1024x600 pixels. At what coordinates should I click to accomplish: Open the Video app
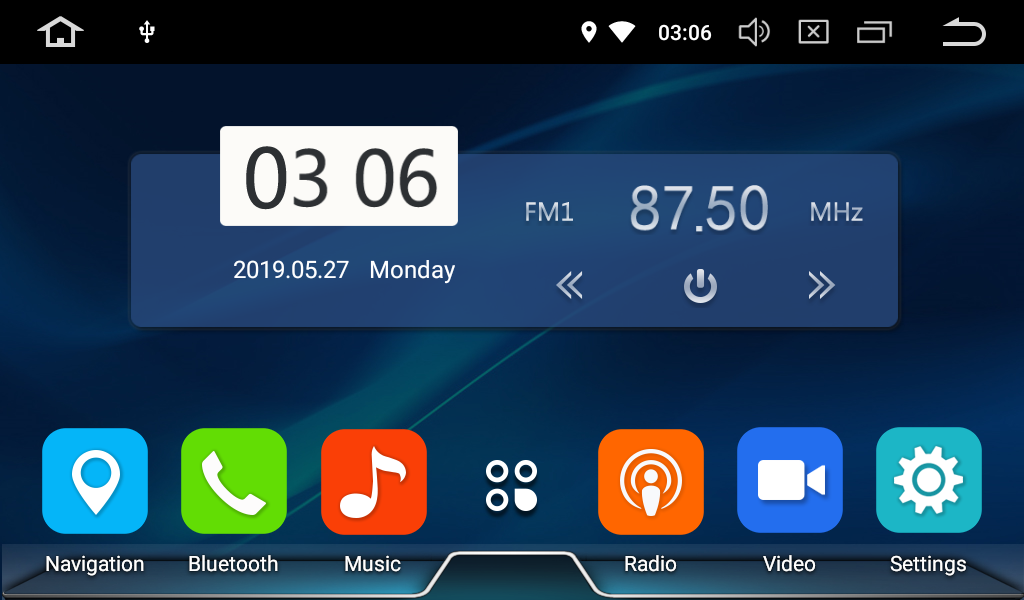coord(789,481)
